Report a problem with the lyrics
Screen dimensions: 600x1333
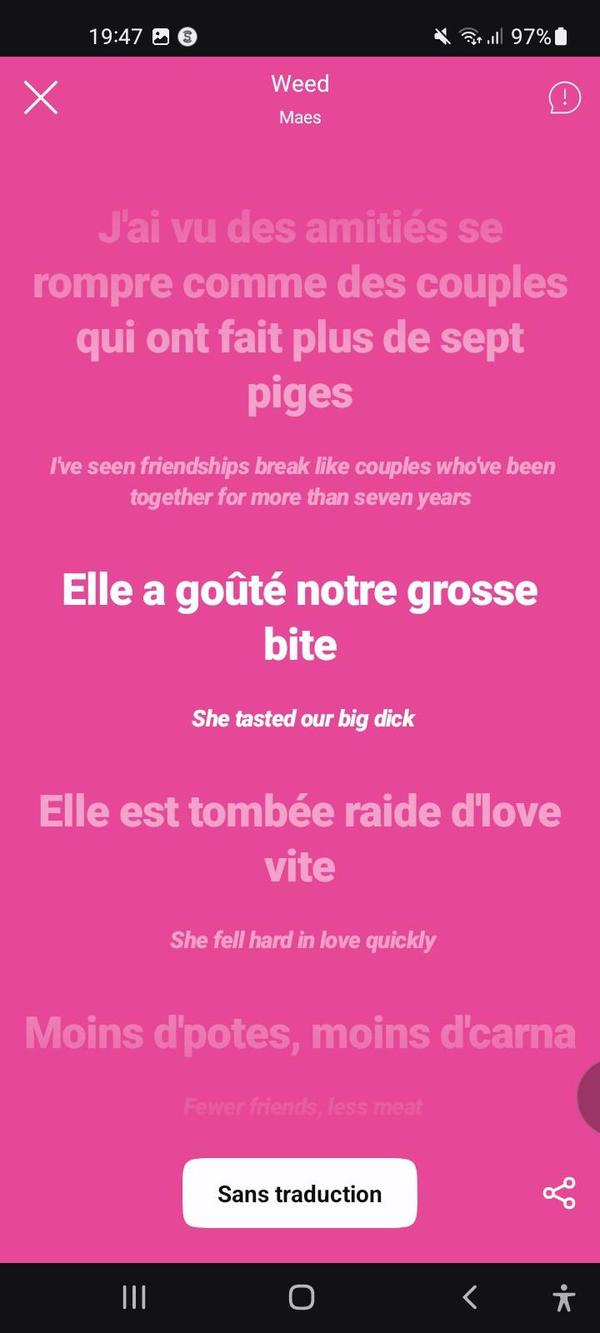(564, 98)
